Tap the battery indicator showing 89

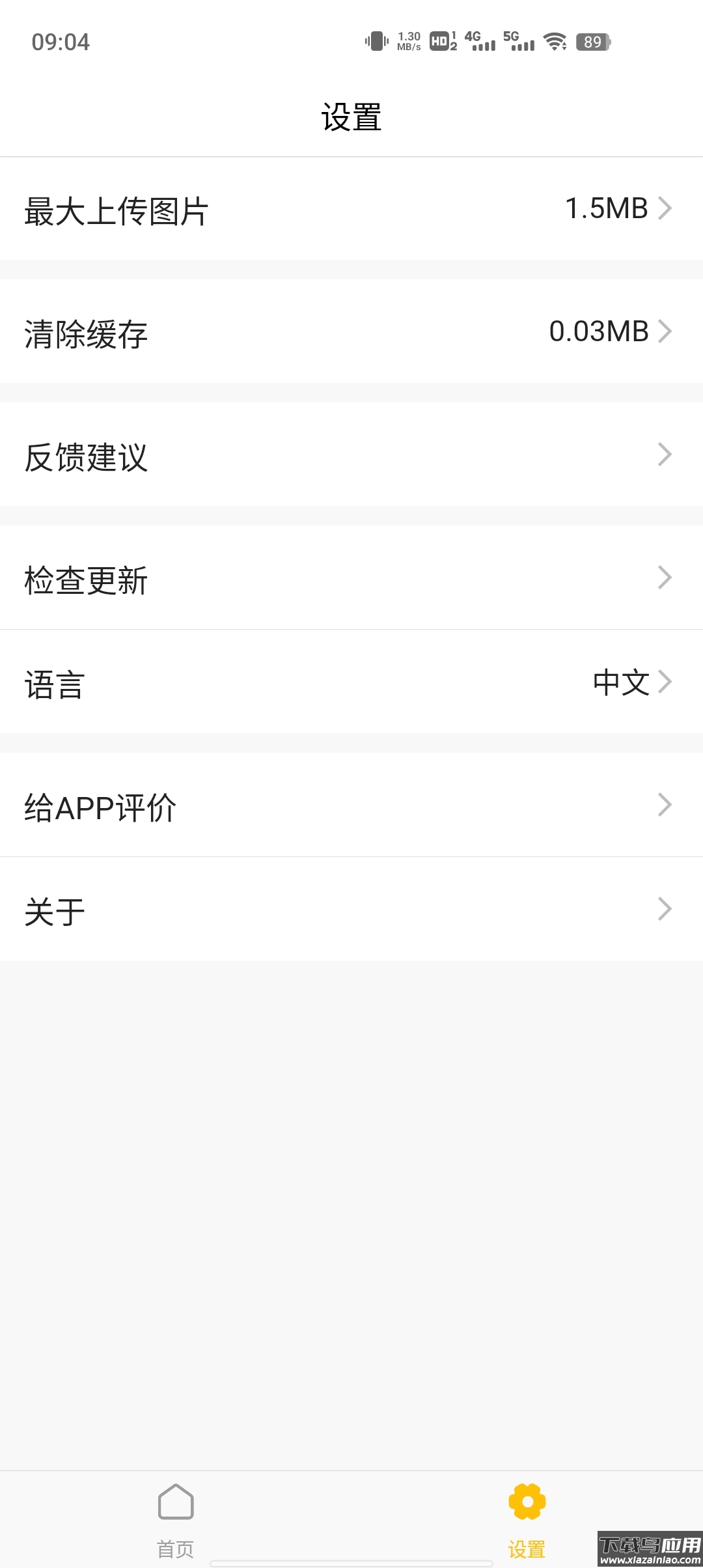[593, 42]
